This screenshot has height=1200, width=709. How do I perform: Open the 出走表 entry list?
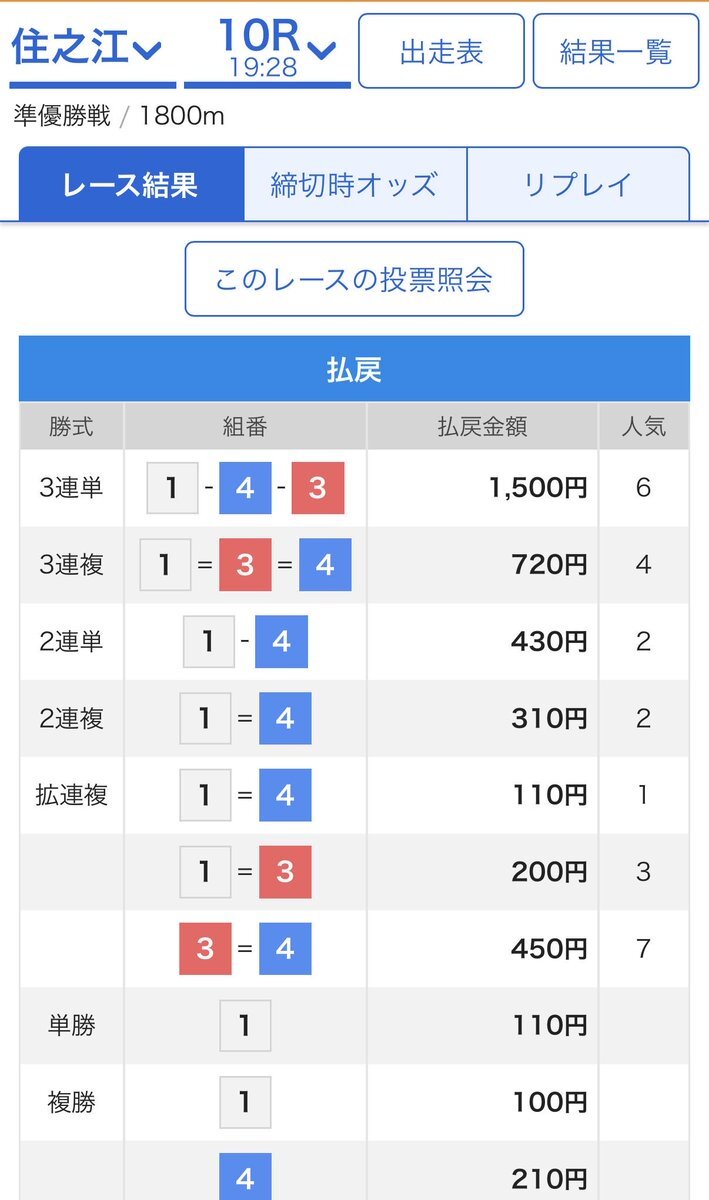tap(441, 51)
